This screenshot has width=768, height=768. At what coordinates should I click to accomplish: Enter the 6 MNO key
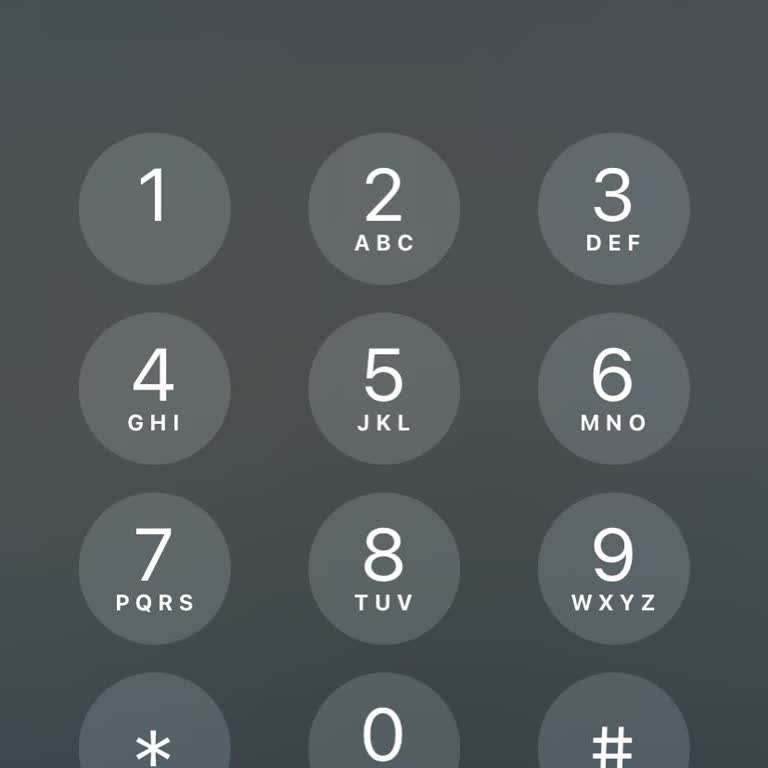613,388
